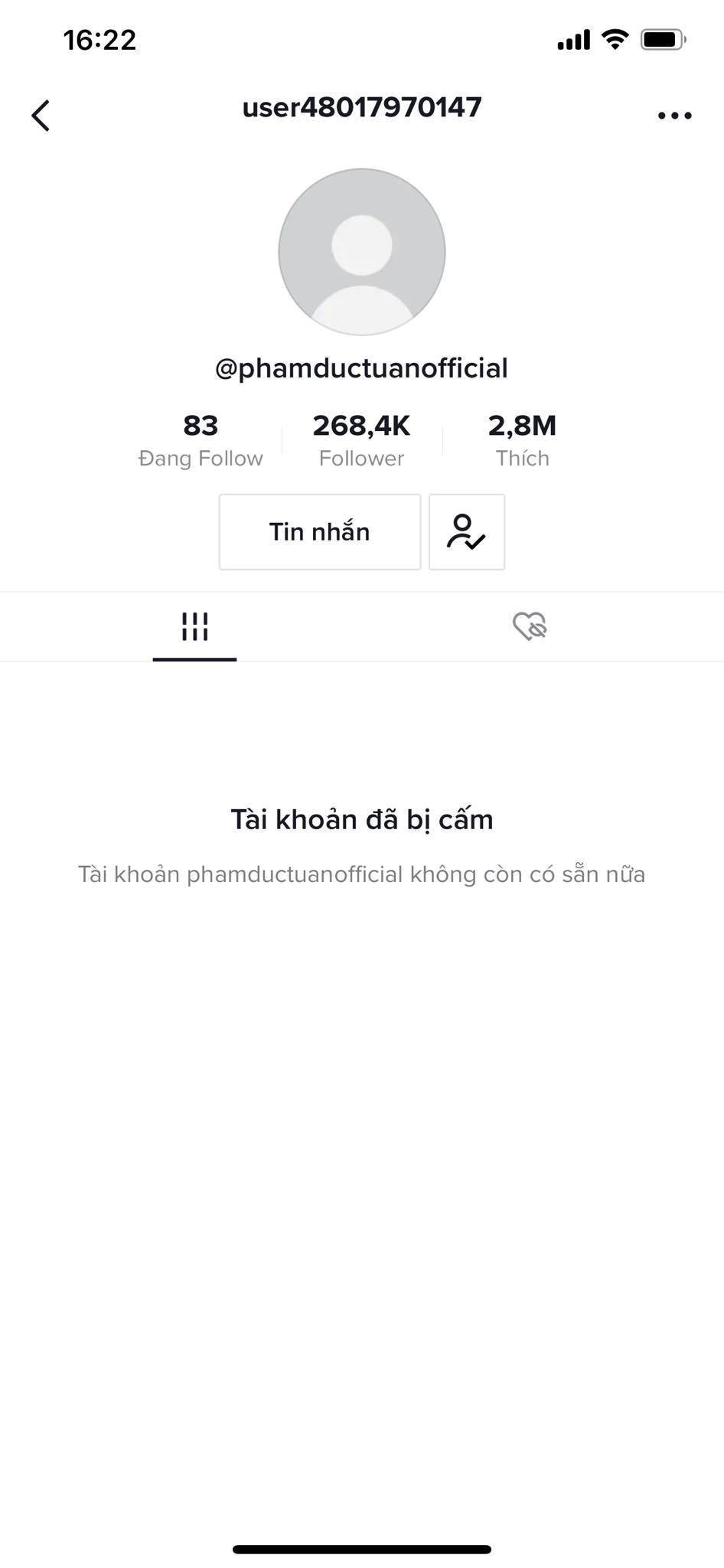Tap the 16:22 clock in status bar
Viewport: 724px width, 1568px height.
tap(99, 39)
